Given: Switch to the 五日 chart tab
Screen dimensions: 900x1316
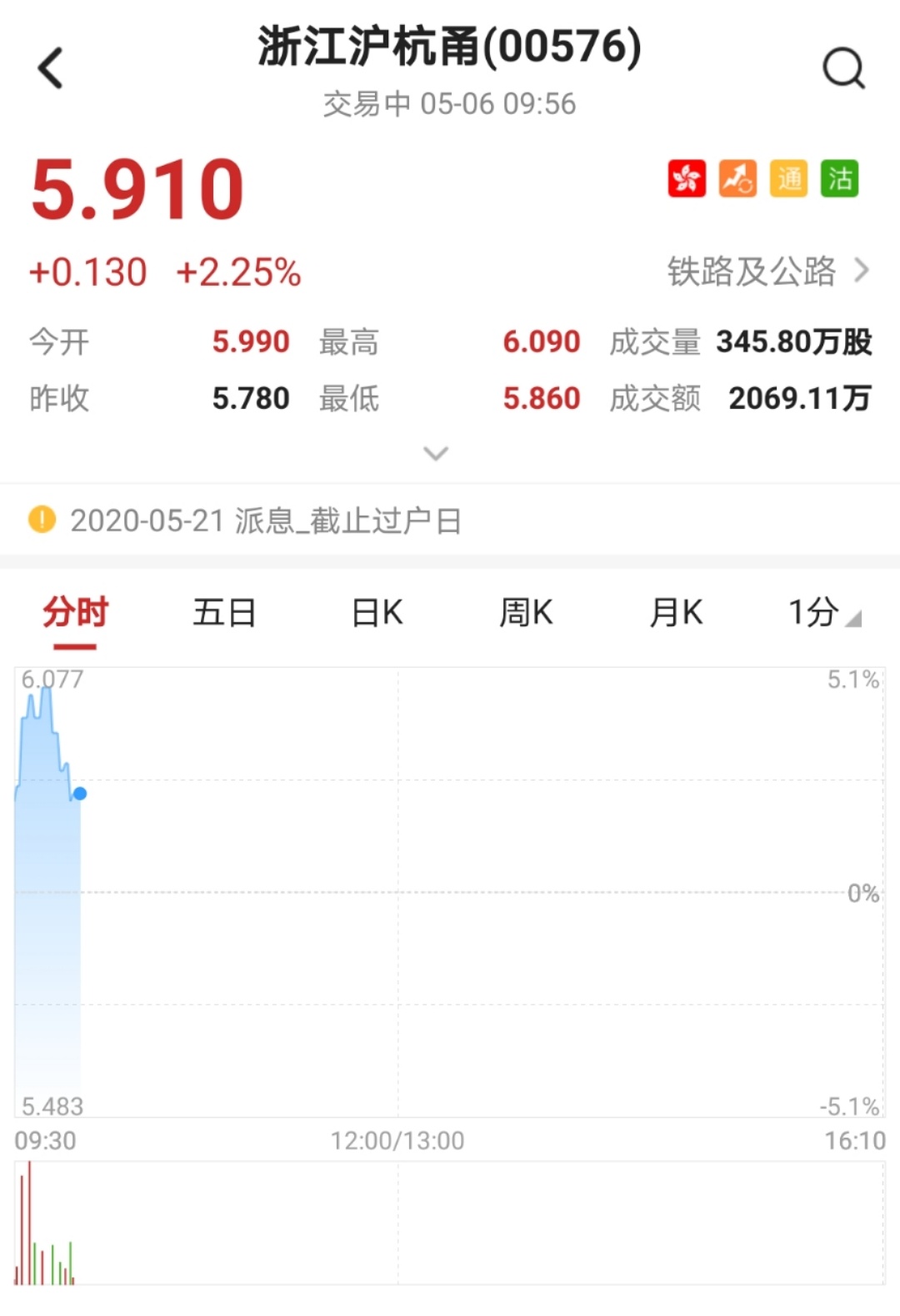Looking at the screenshot, I should click(x=224, y=613).
